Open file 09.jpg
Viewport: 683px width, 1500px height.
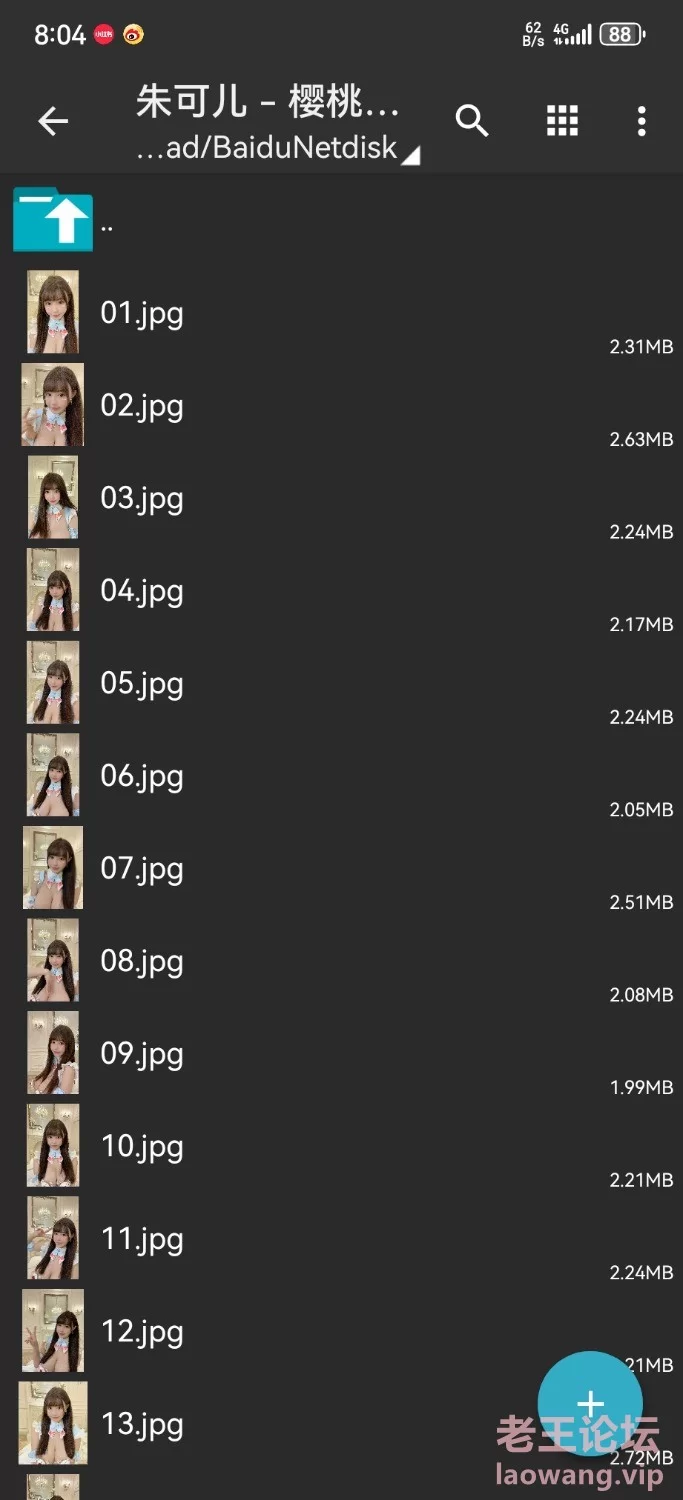(x=142, y=1054)
